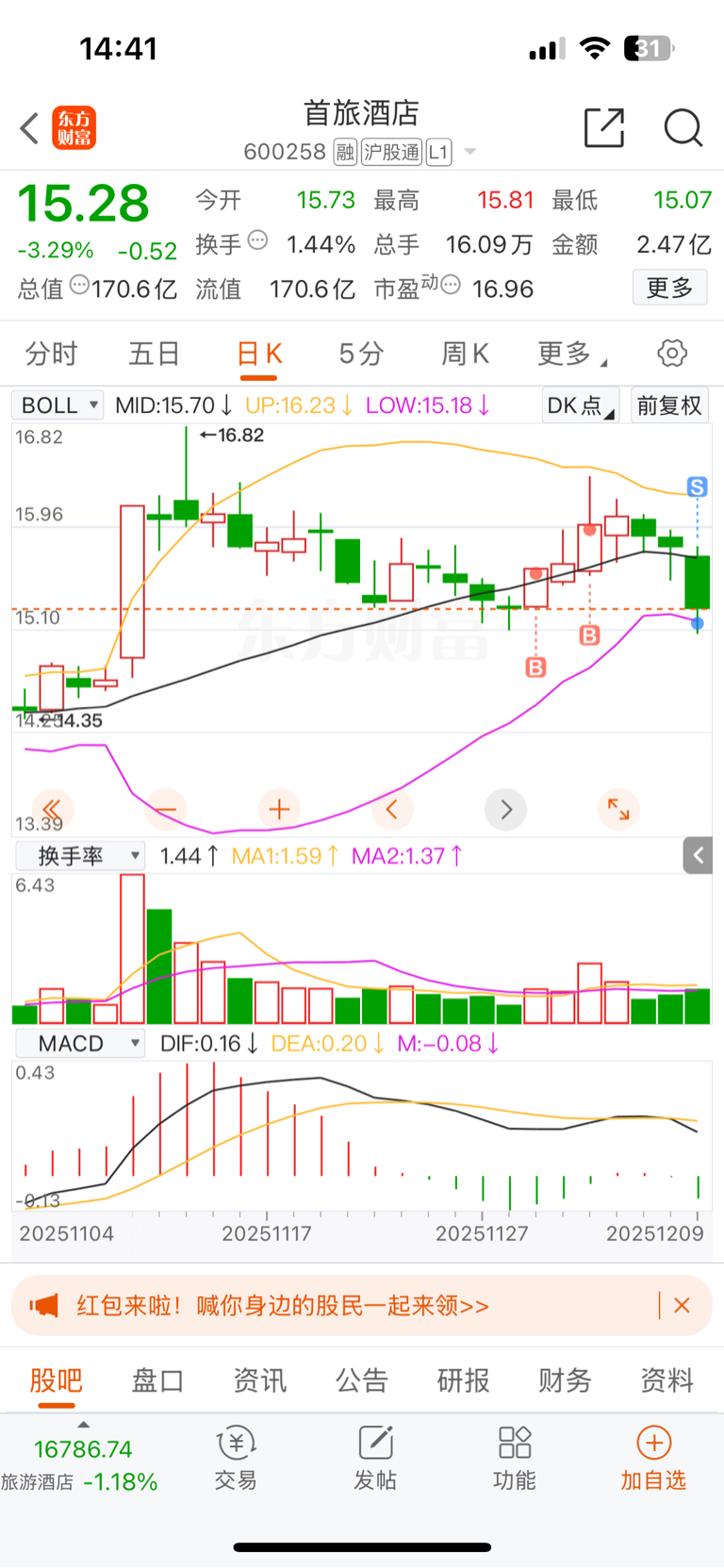Switch to the 周K chart tab
This screenshot has width=724, height=1568.
[465, 355]
